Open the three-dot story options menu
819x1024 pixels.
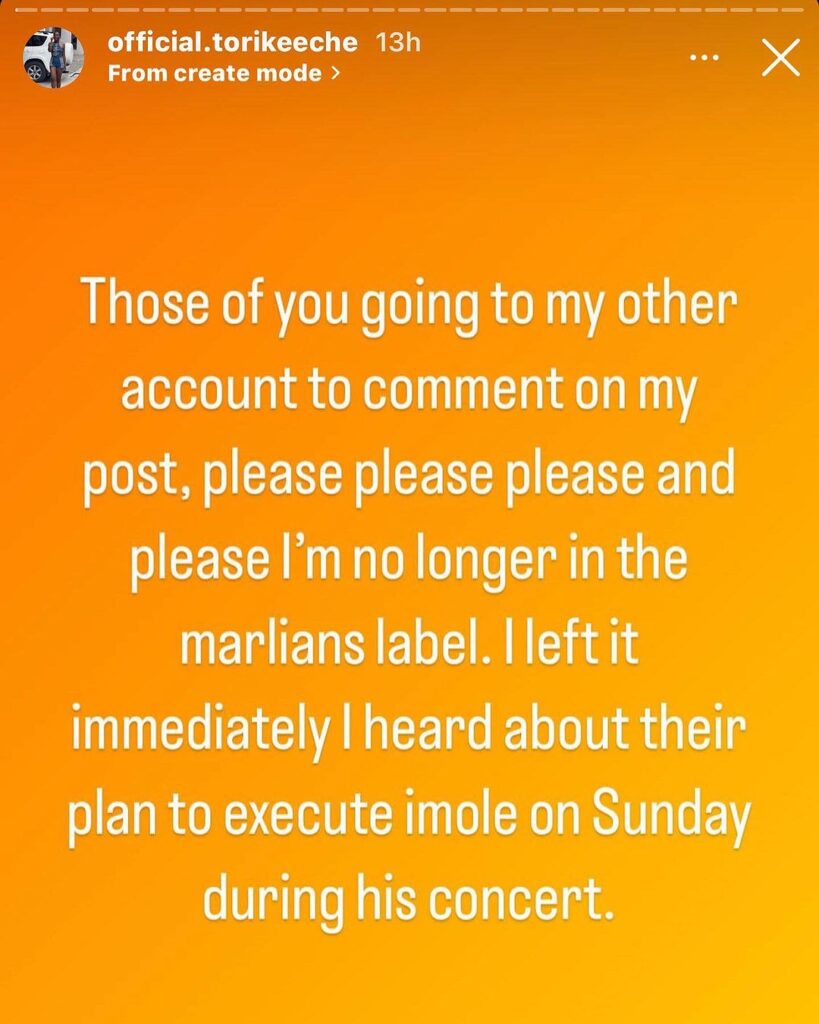tap(705, 58)
